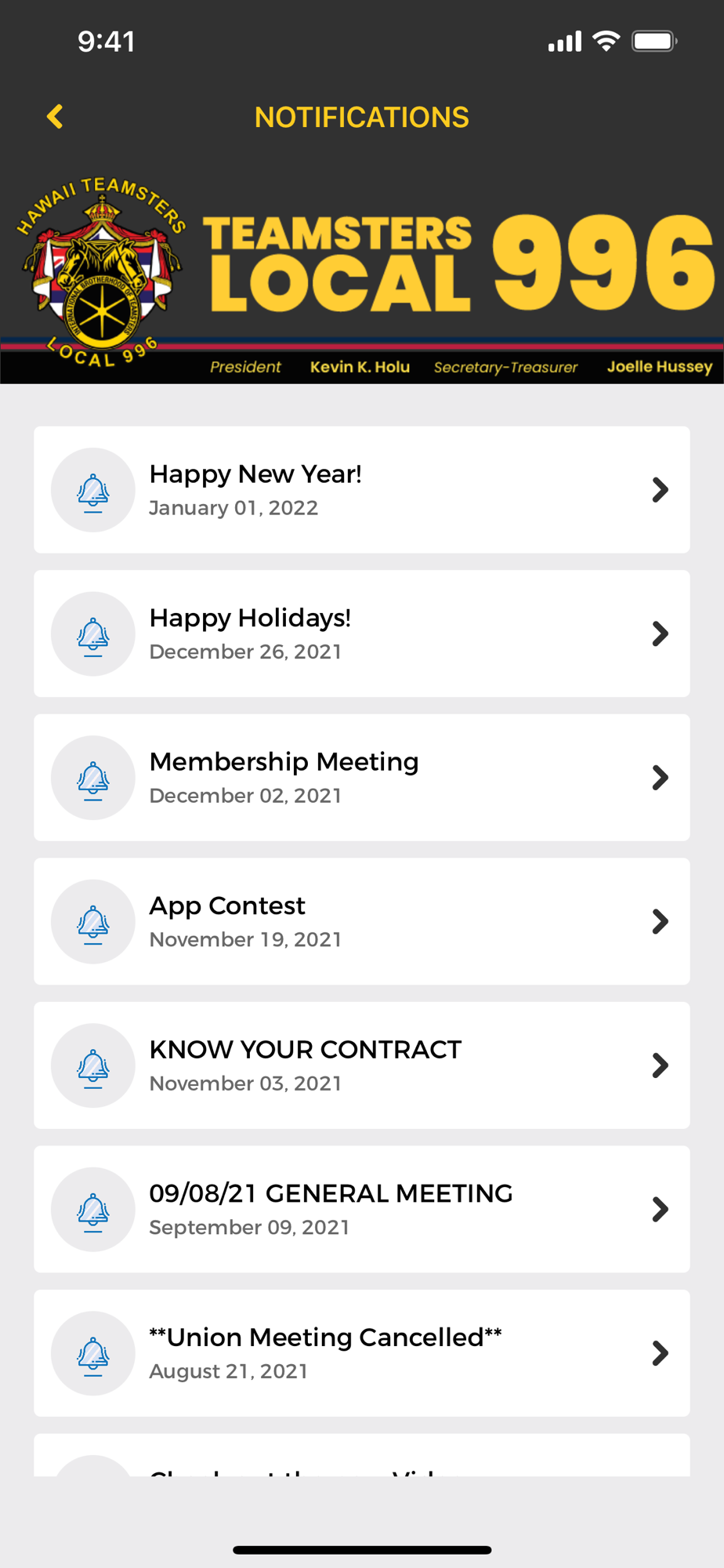This screenshot has height=1568, width=724.
Task: Go back using the yellow arrow
Action: (x=55, y=117)
